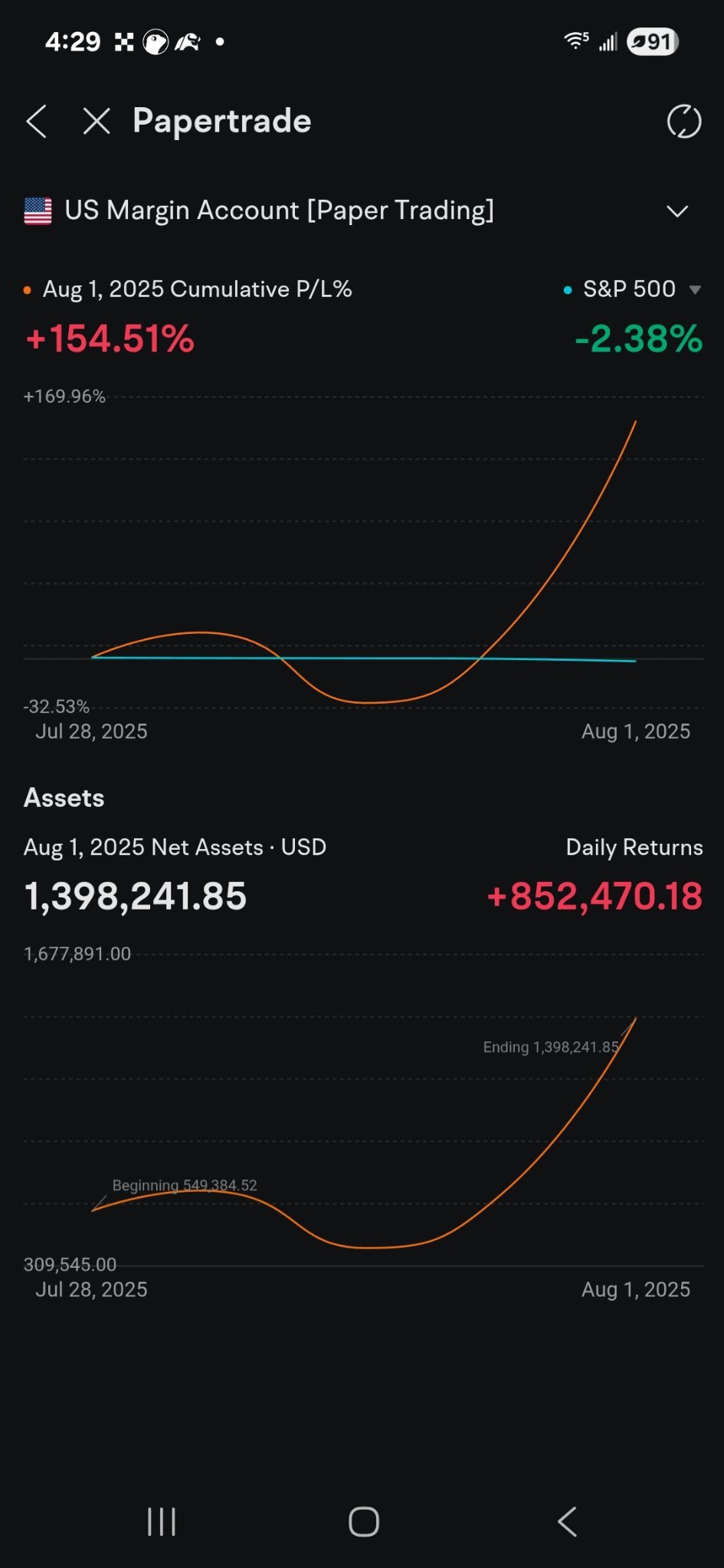Open the recent apps view
724x1568 pixels.
(162, 1521)
